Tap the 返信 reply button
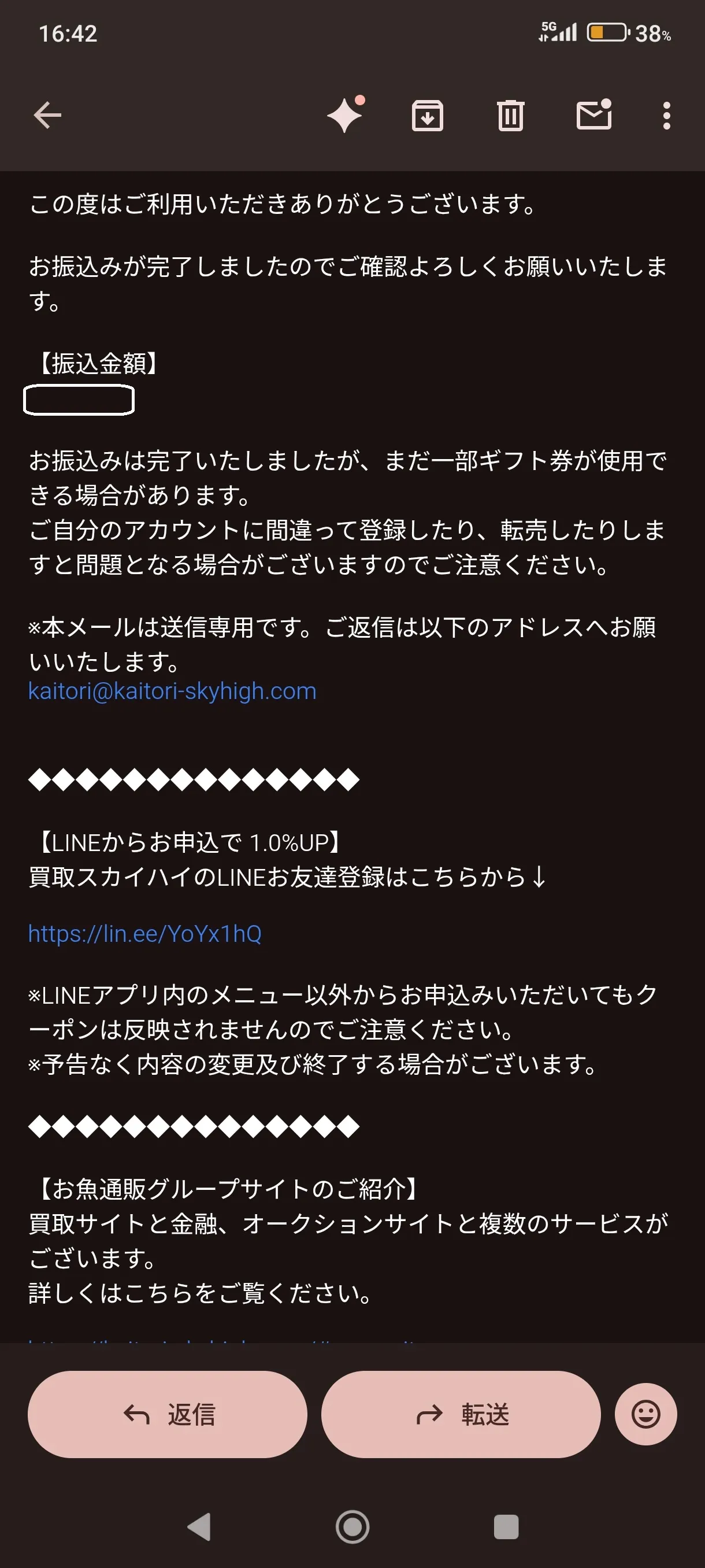 coord(167,1414)
